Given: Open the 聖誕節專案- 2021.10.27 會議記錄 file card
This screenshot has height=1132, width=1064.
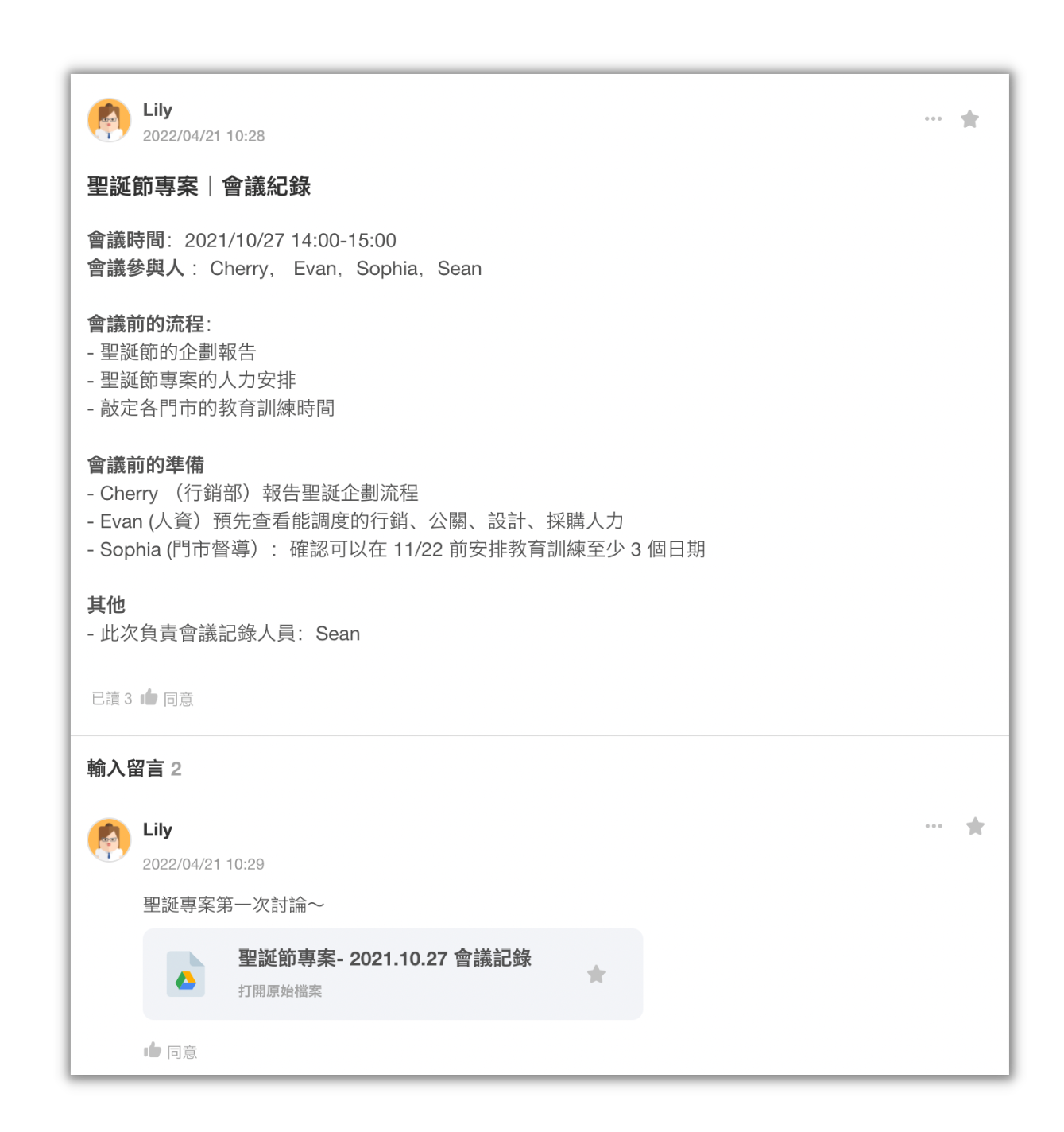Looking at the screenshot, I should 385,959.
